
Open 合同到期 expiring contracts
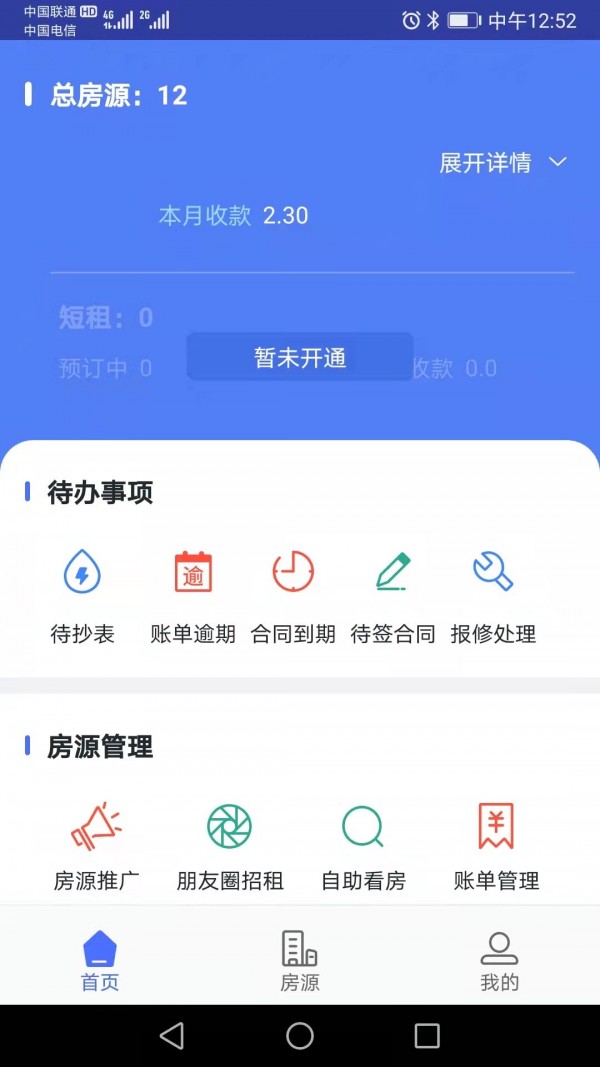point(293,594)
